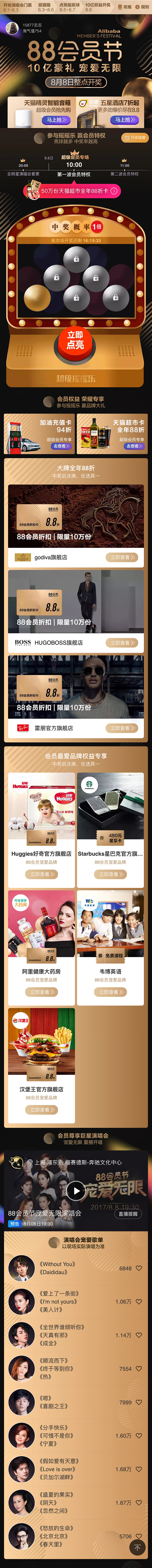Tap 立即查看 under Starbucks星巴克官方旗舰店

110,874
